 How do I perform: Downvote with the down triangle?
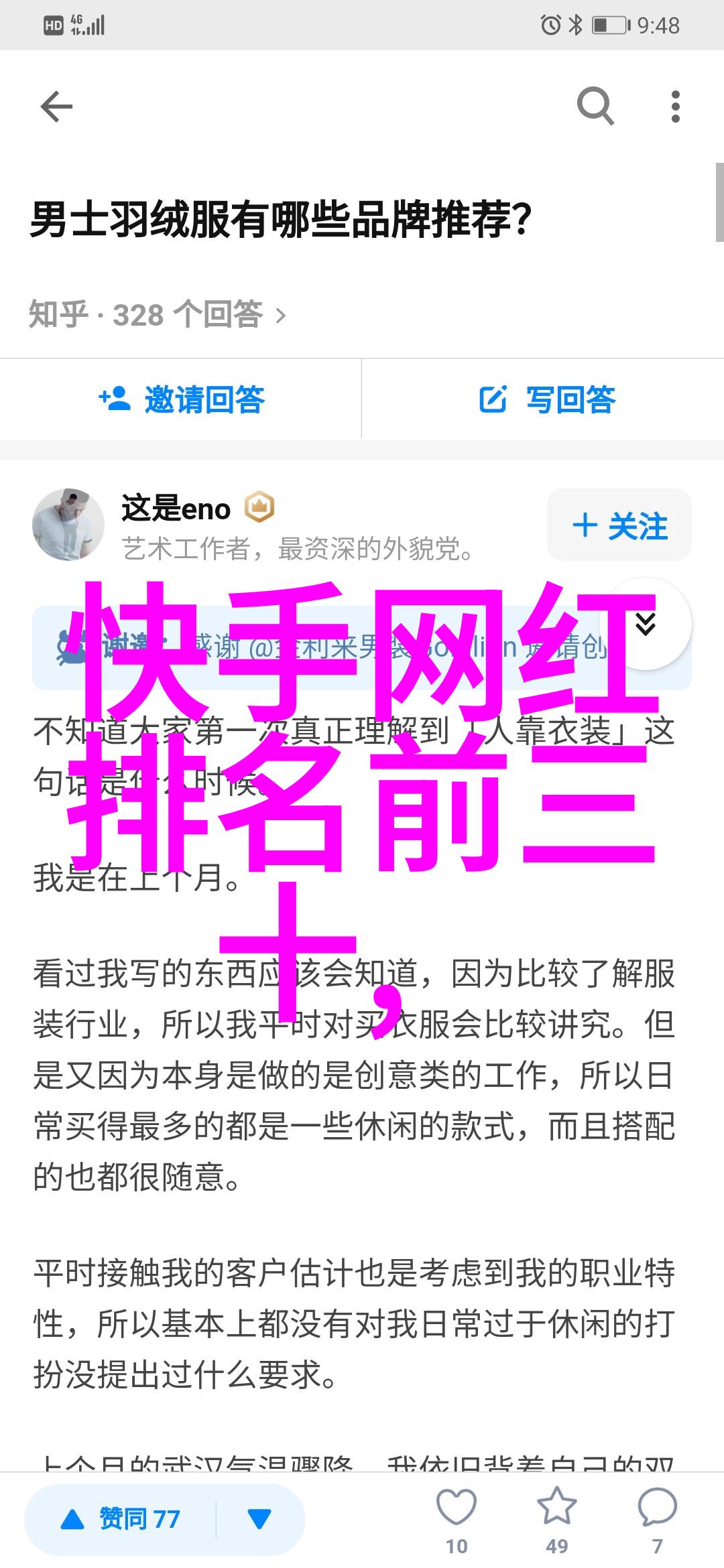259,1519
